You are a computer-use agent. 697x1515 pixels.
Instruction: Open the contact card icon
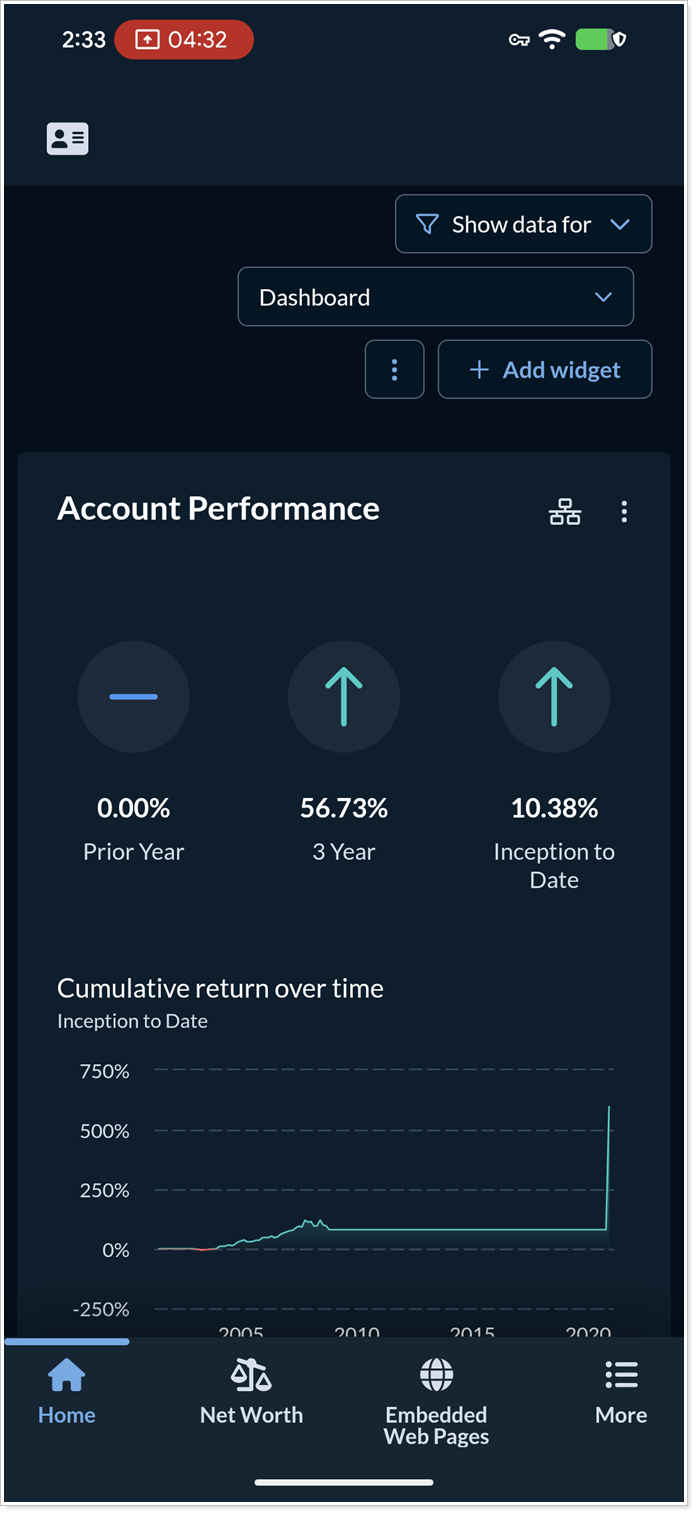pos(67,139)
